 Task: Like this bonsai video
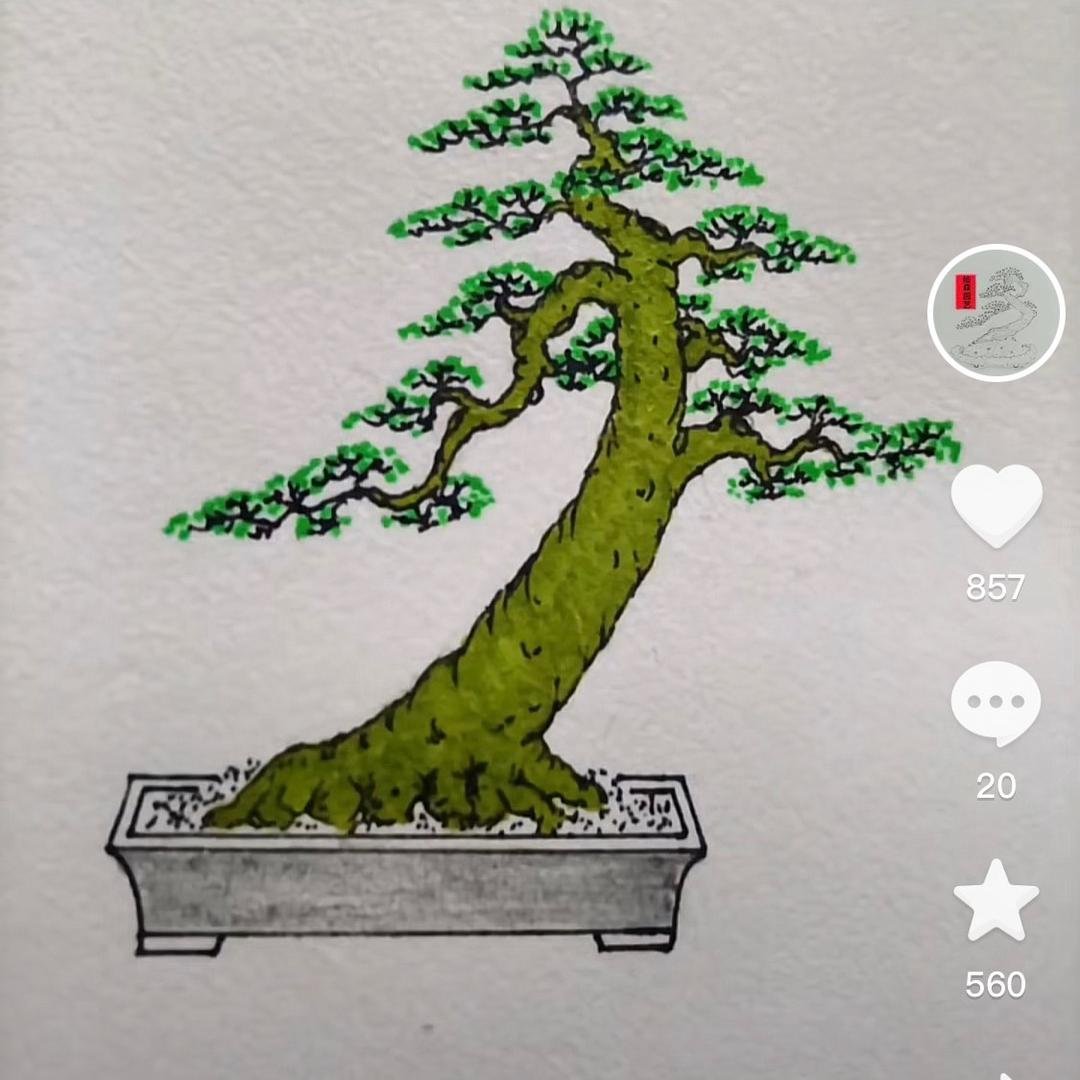(x=996, y=504)
